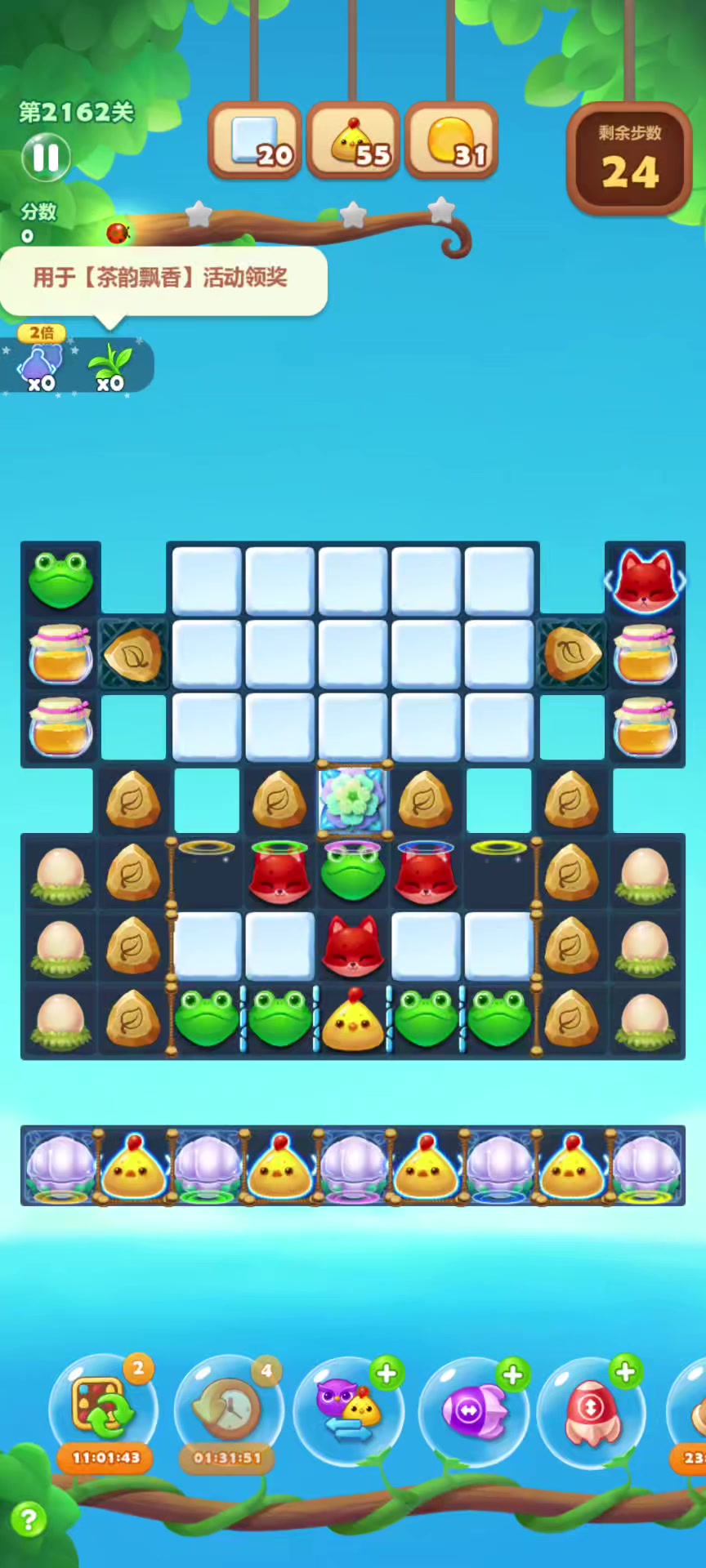Tap the green frog between the red foxes
This screenshot has height=1568, width=706.
coord(353,874)
